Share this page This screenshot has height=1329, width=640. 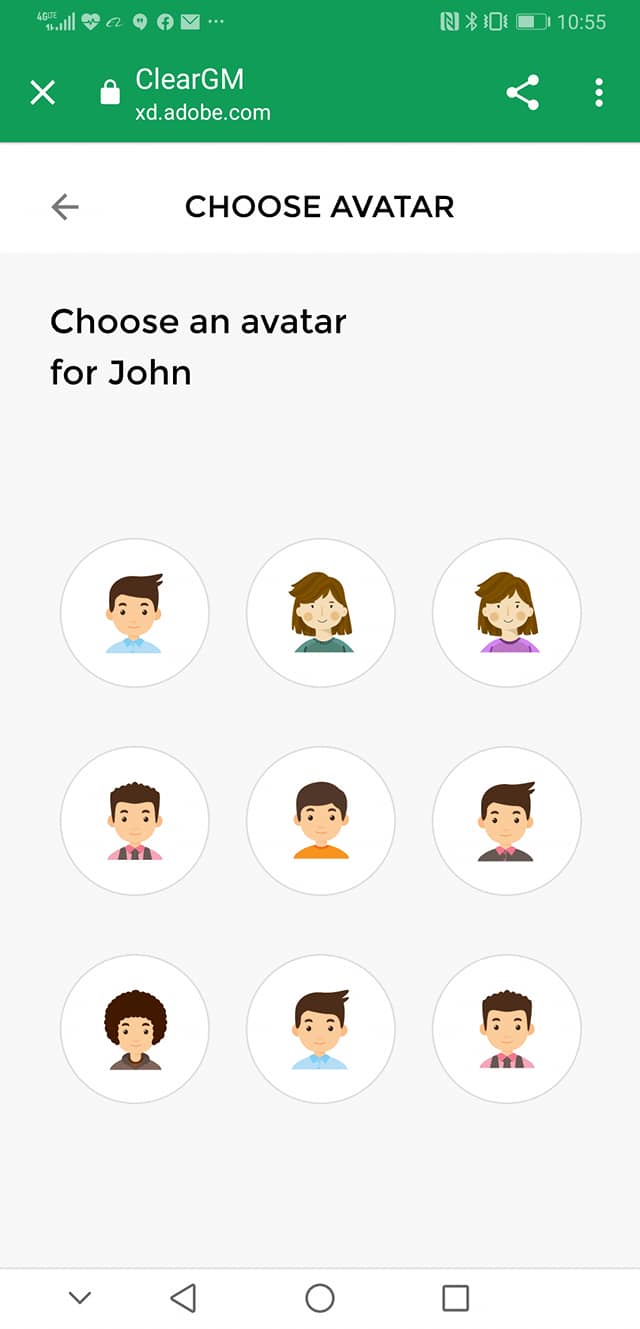pyautogui.click(x=522, y=93)
